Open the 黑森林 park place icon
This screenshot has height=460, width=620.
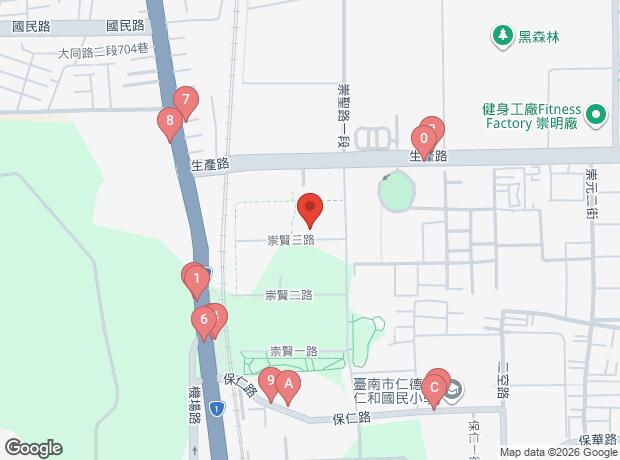click(x=503, y=37)
